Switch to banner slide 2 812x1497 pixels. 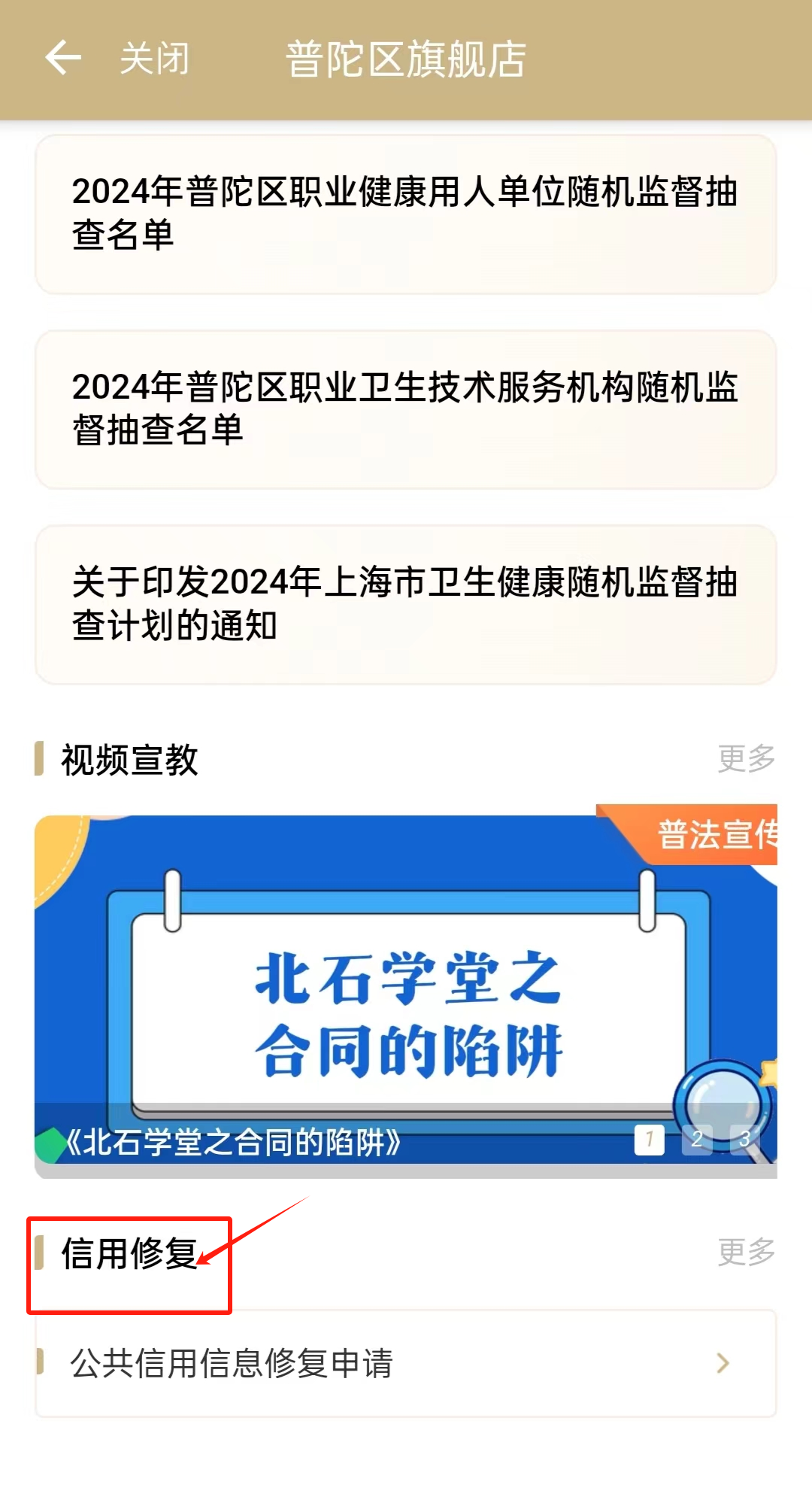point(697,1139)
